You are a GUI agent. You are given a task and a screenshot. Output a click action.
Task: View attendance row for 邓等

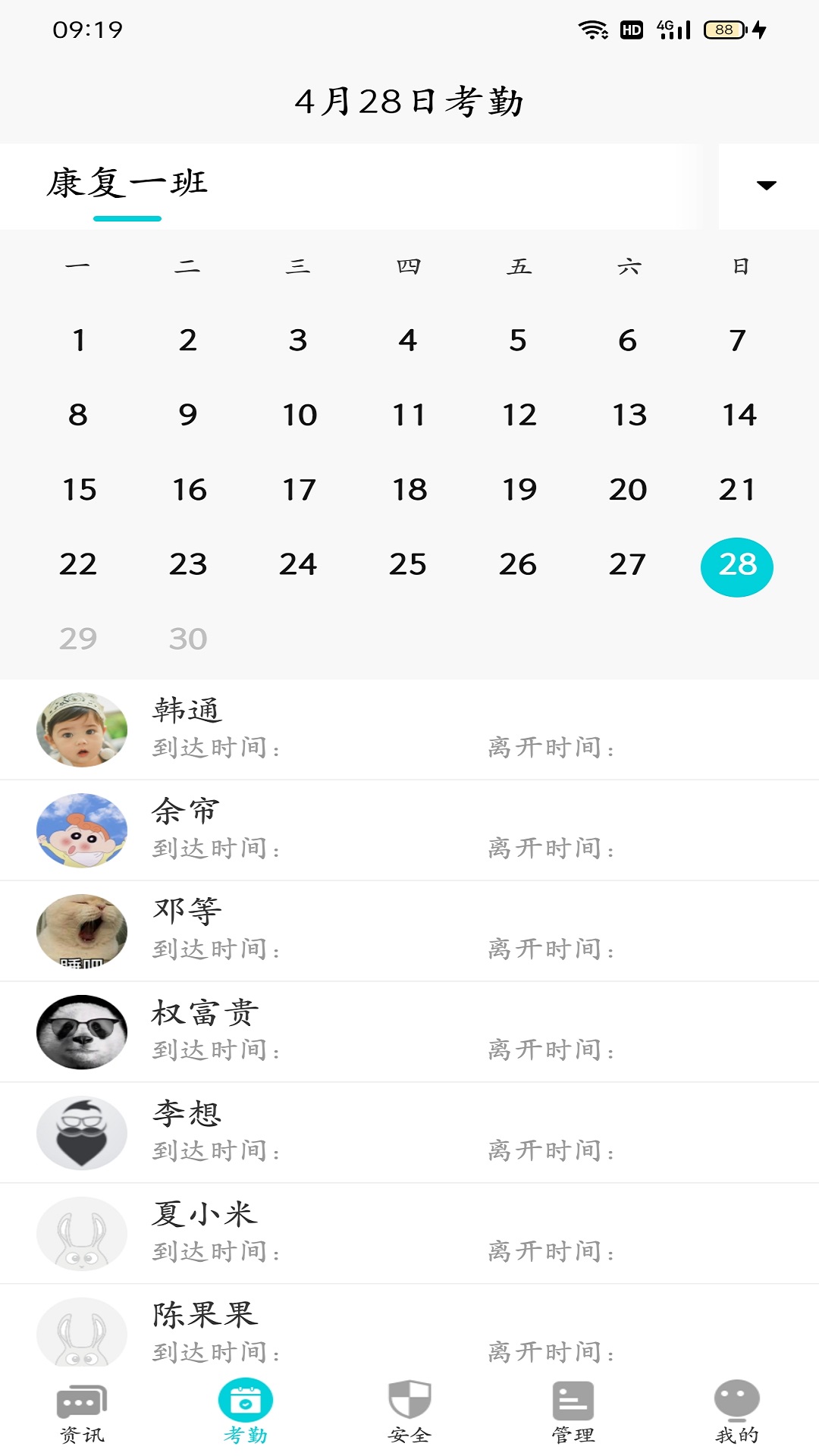point(409,931)
